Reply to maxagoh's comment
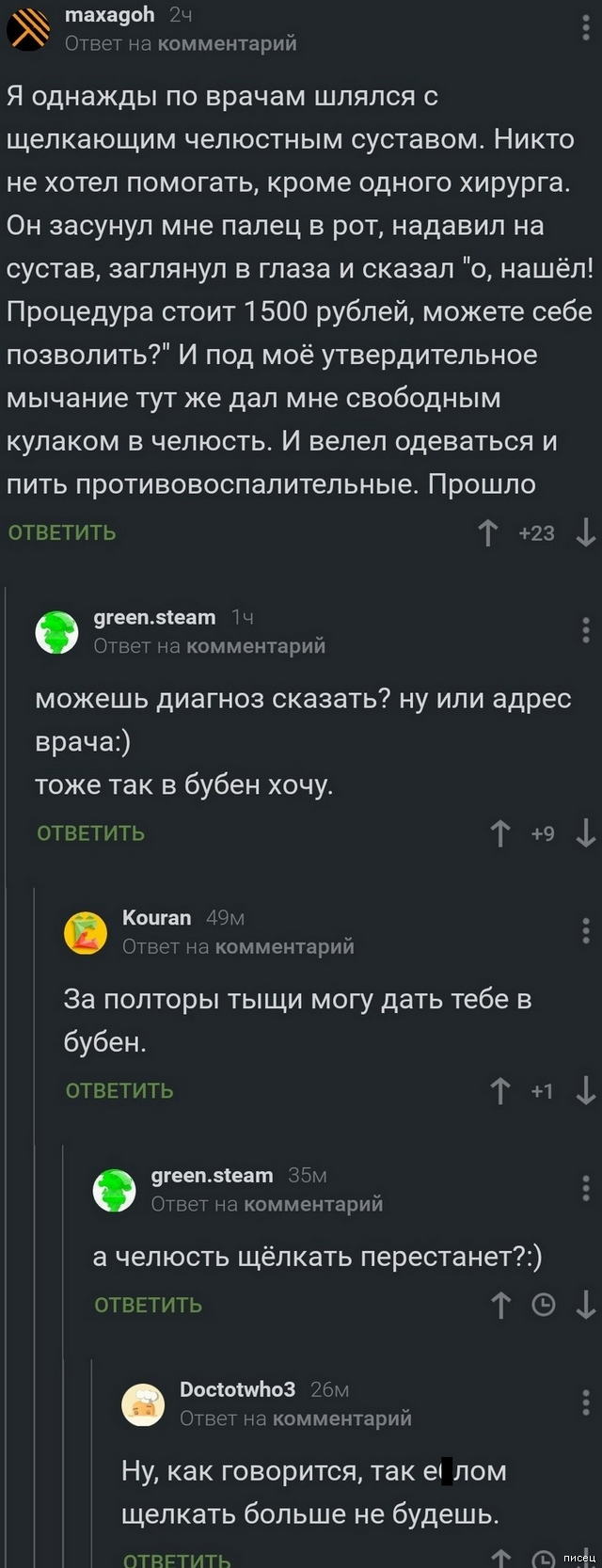The image size is (602, 1568). tap(62, 532)
